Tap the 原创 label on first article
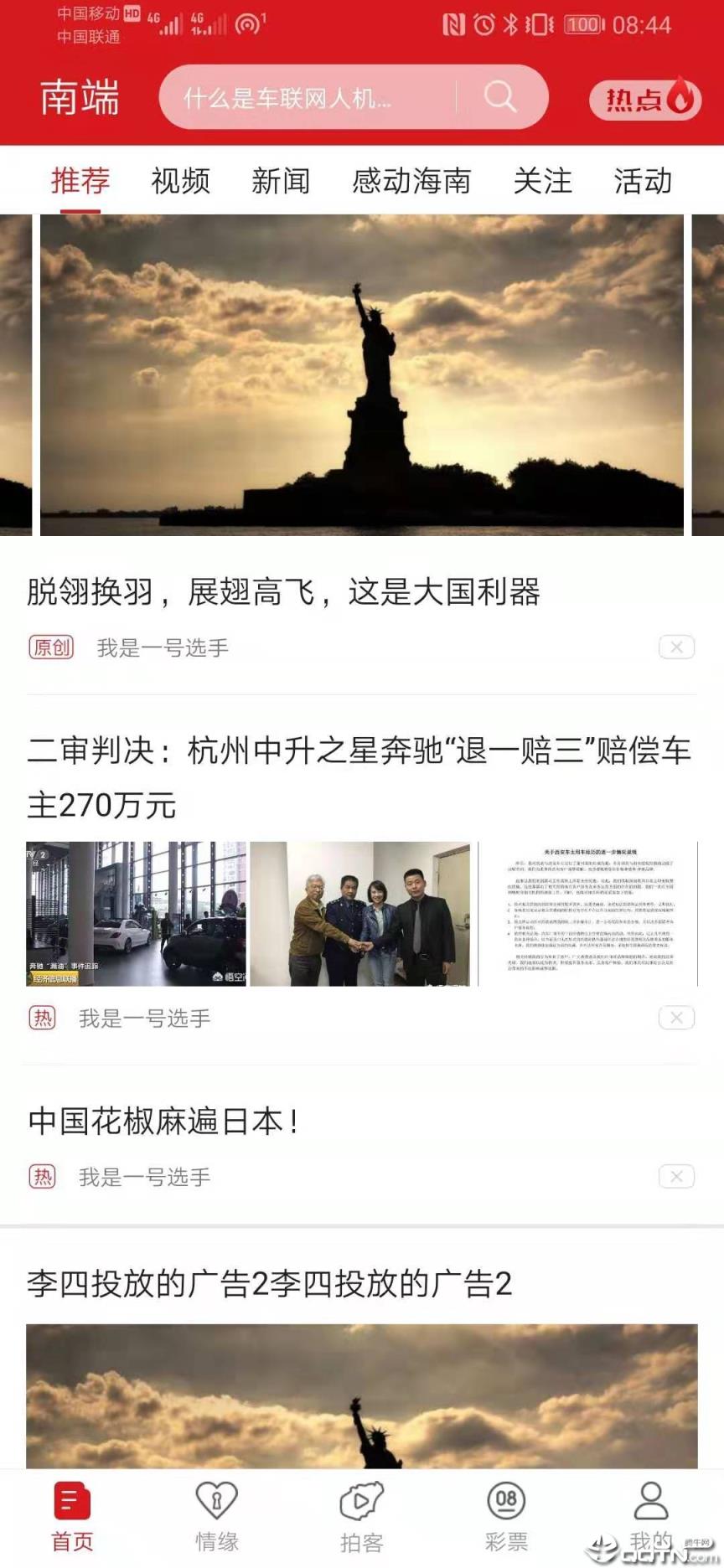Image resolution: width=724 pixels, height=1568 pixels. 51,647
